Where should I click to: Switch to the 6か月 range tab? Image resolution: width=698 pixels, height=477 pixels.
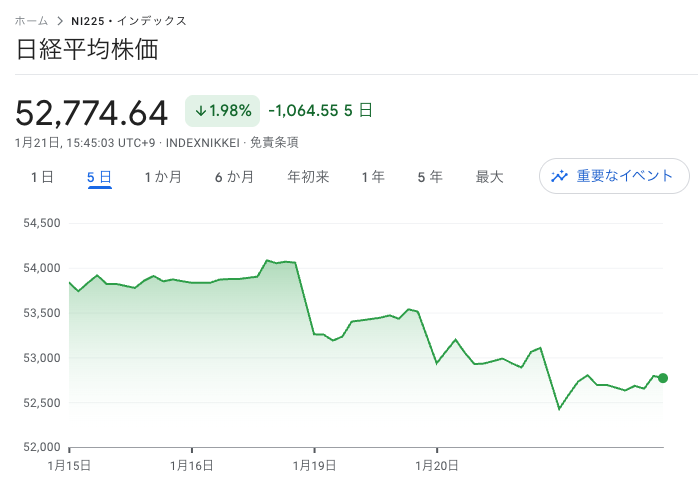tap(234, 177)
